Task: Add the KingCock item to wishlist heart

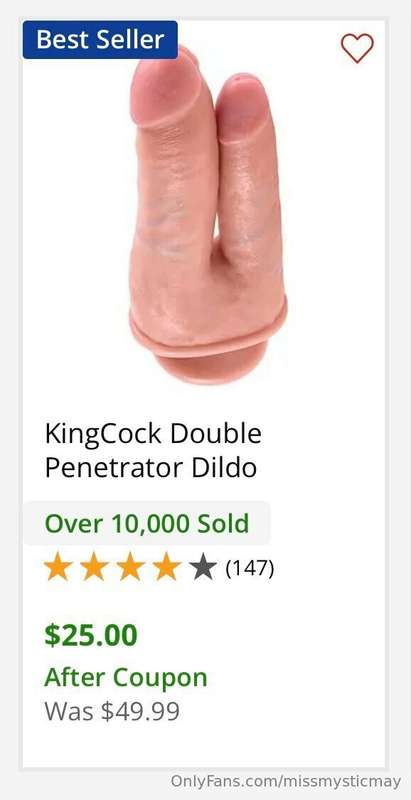Action: 357,48
